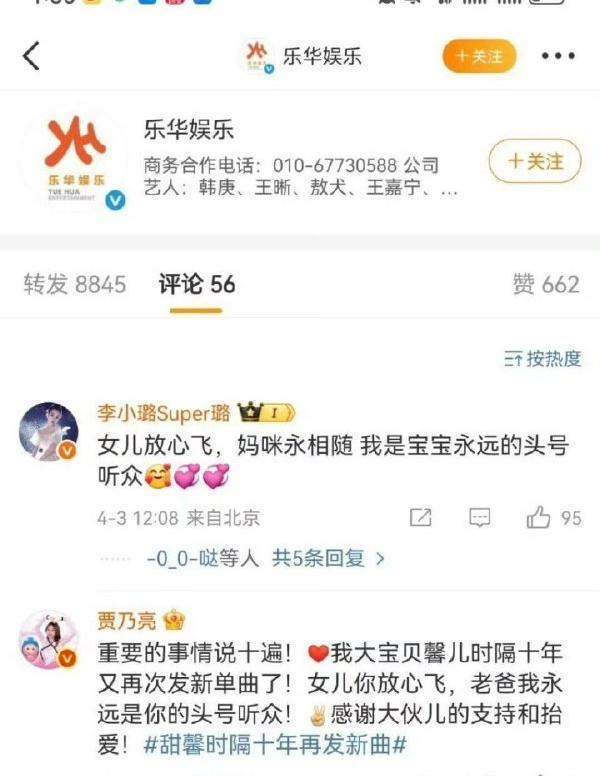Open 贾乃亮's profile avatar
Image resolution: width=600 pixels, height=776 pixels.
tap(49, 639)
